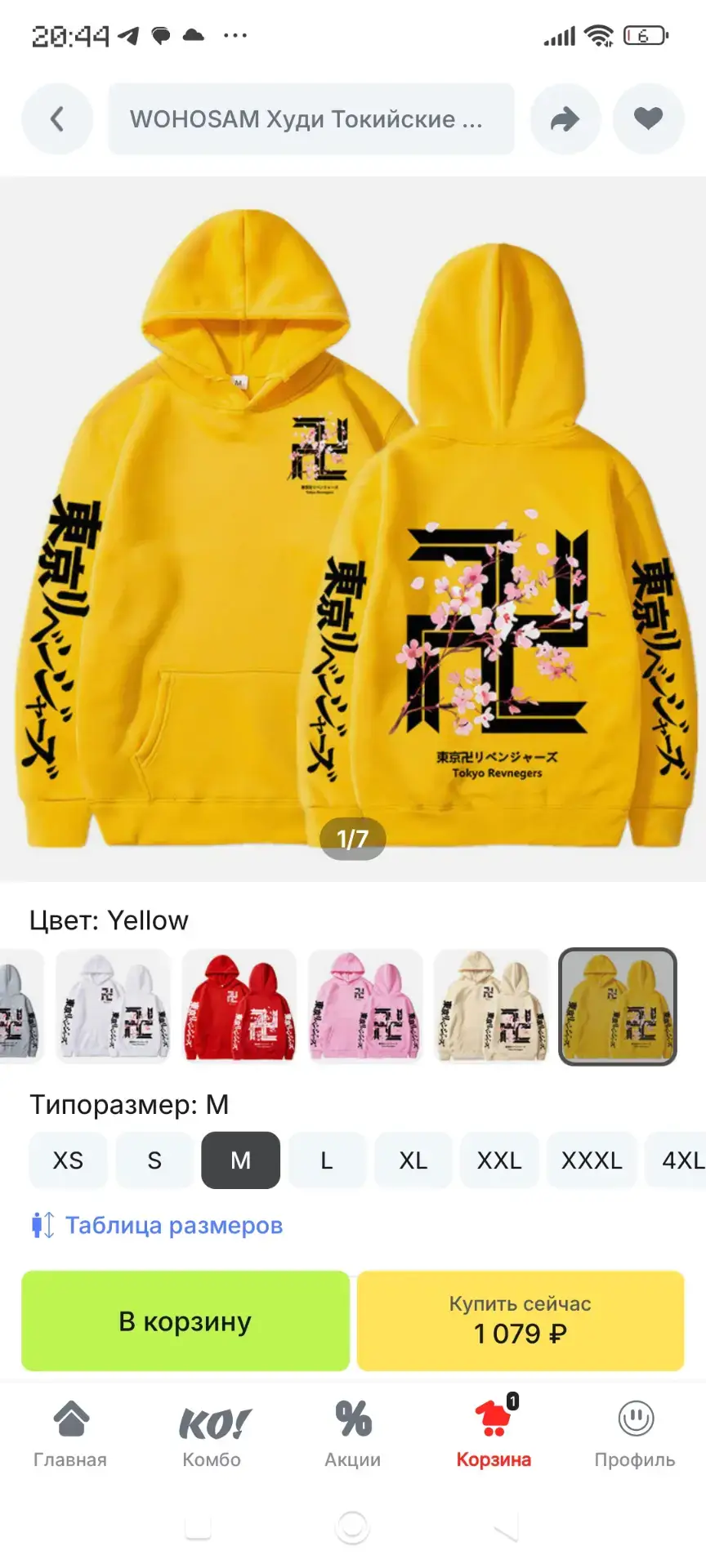Viewport: 706px width, 1568px height.
Task: Buy now for 1 079 ₽
Action: point(521,1321)
